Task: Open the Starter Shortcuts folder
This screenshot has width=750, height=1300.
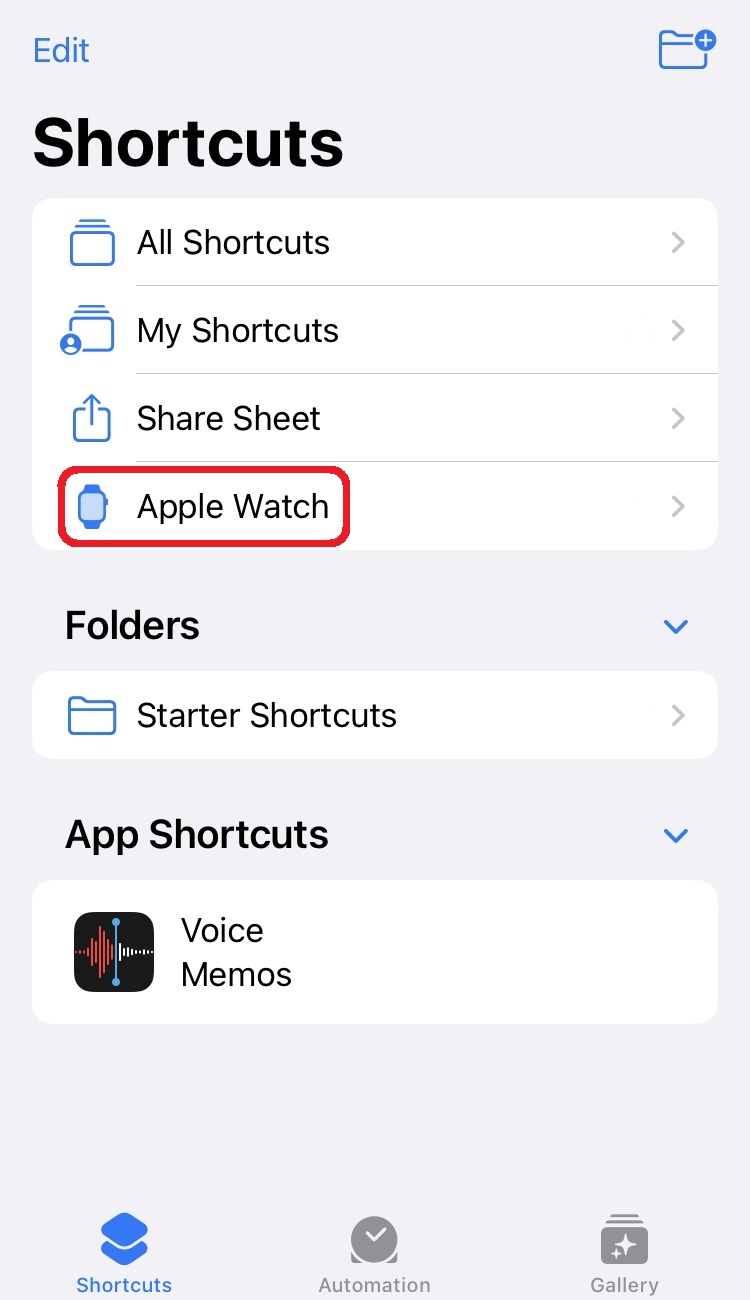Action: 375,715
